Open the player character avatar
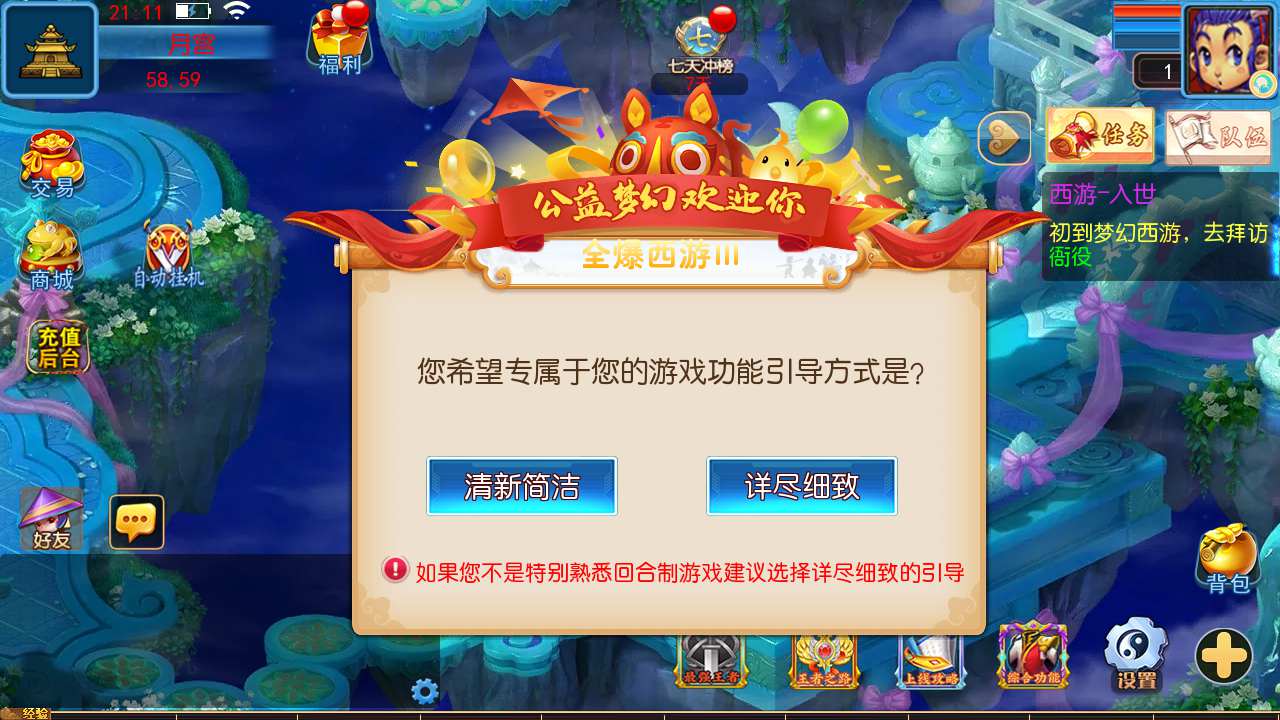The width and height of the screenshot is (1280, 720). click(x=1229, y=49)
